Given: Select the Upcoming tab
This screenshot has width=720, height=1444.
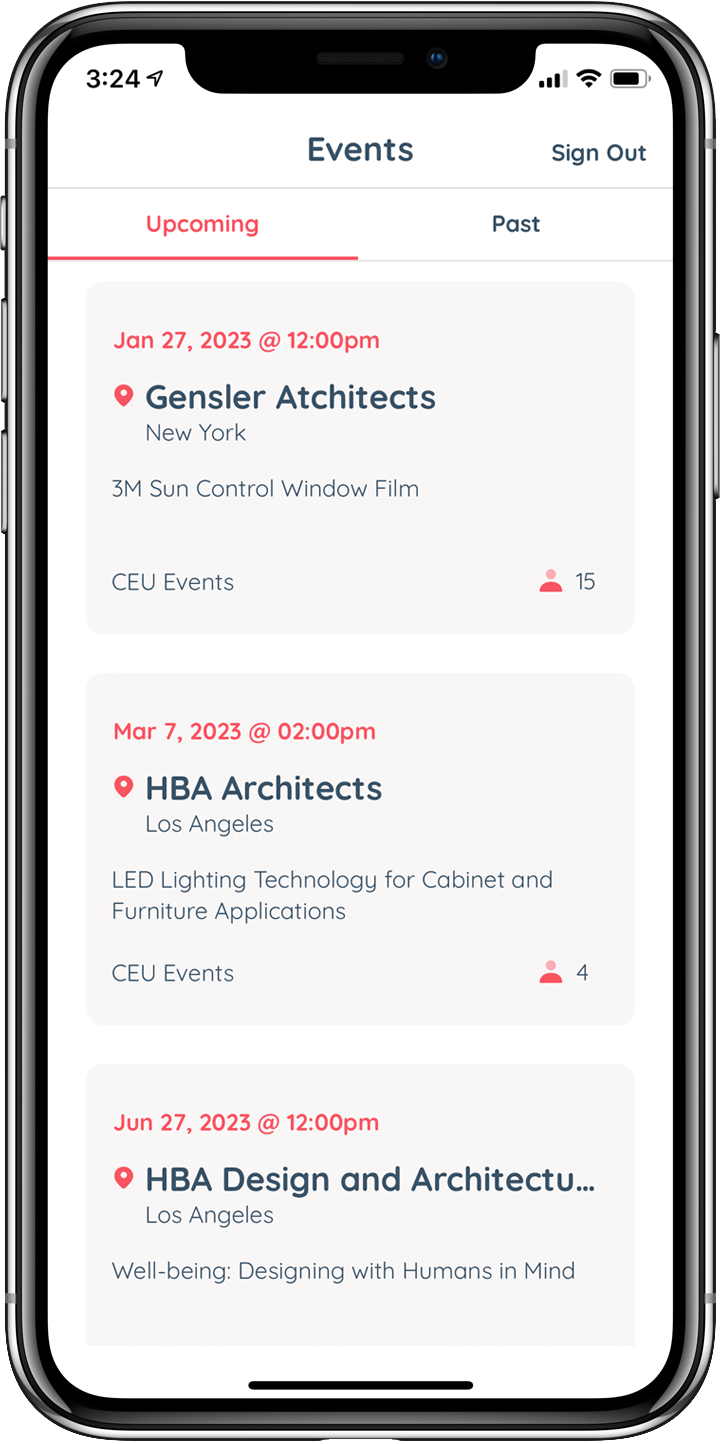Looking at the screenshot, I should pos(202,224).
